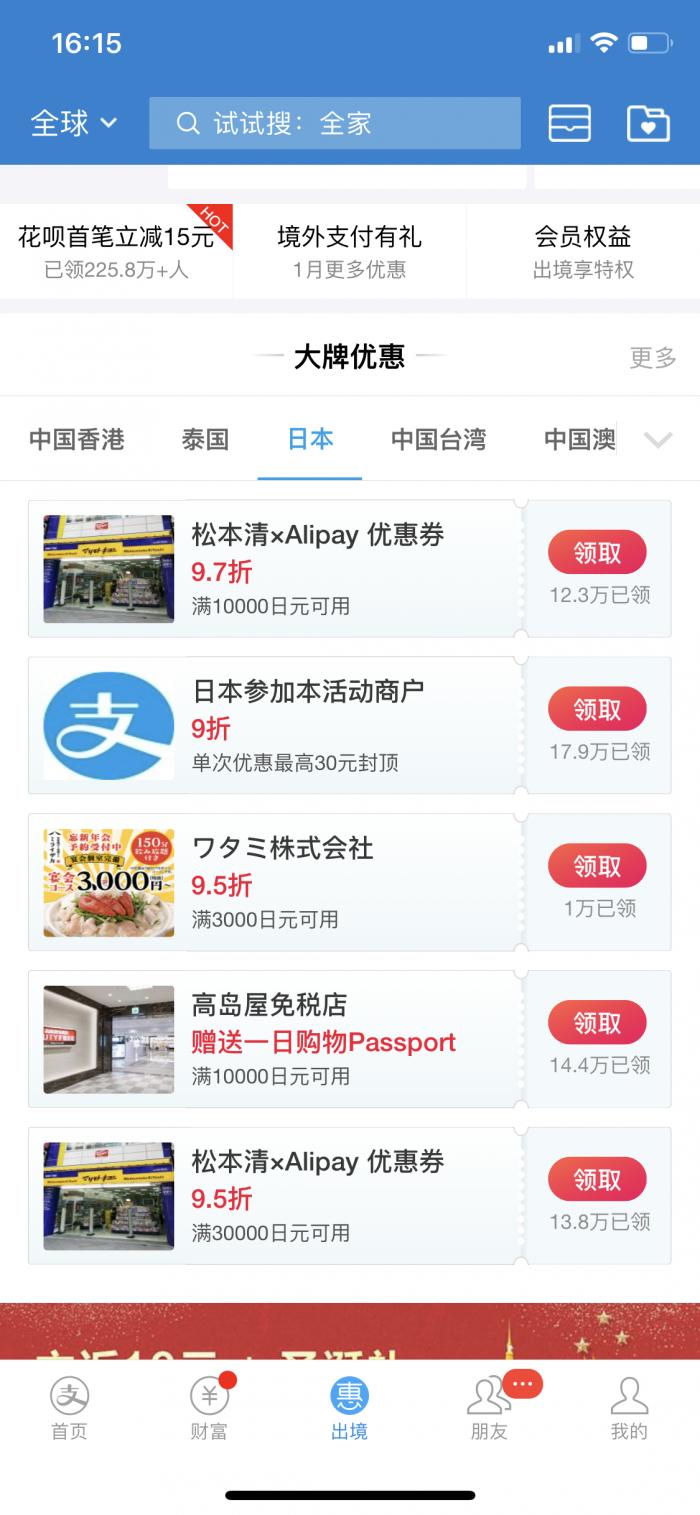Open the 财富 wealth tab
The width and height of the screenshot is (700, 1515).
[x=209, y=1408]
